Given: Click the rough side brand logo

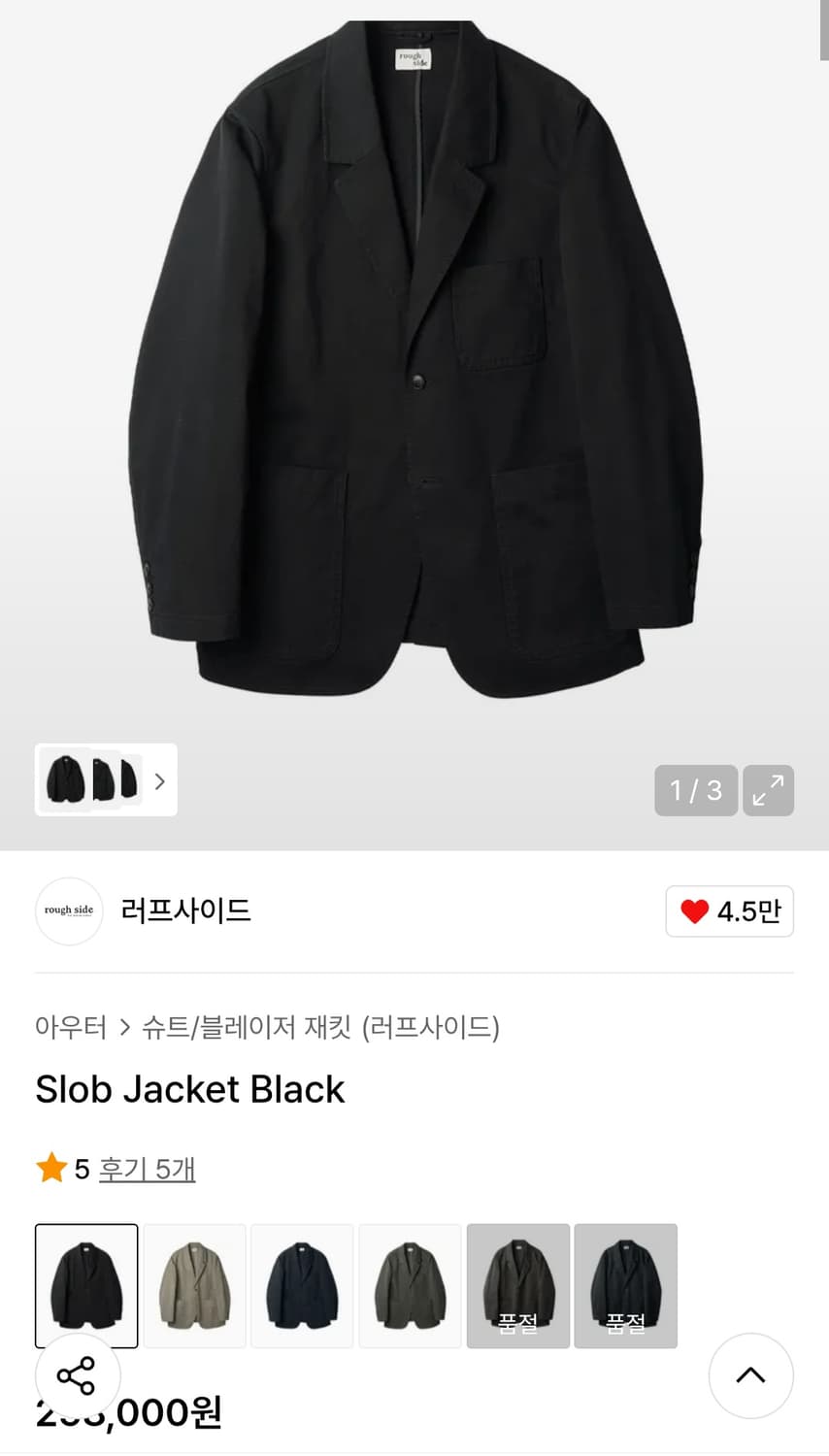Looking at the screenshot, I should [69, 910].
